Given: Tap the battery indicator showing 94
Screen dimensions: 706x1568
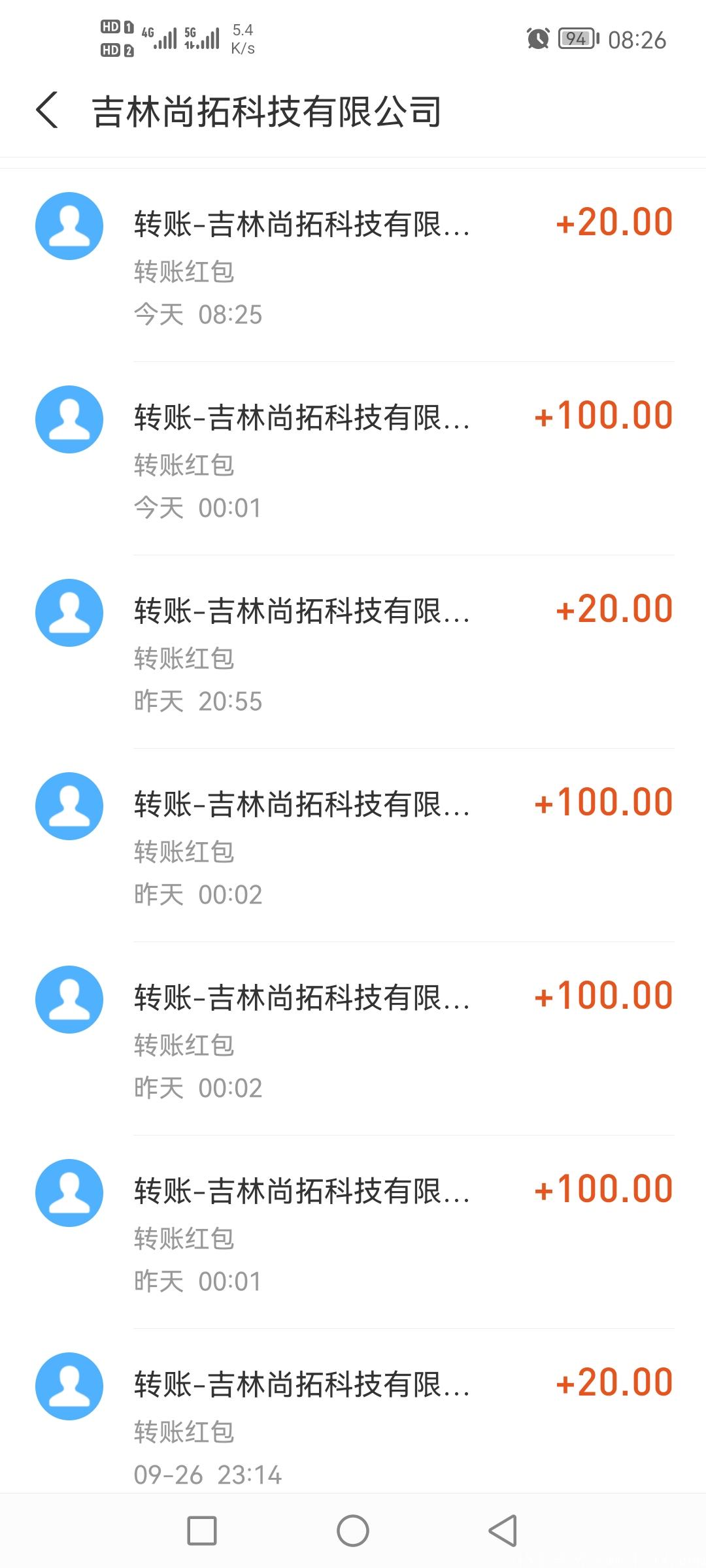Looking at the screenshot, I should [578, 39].
